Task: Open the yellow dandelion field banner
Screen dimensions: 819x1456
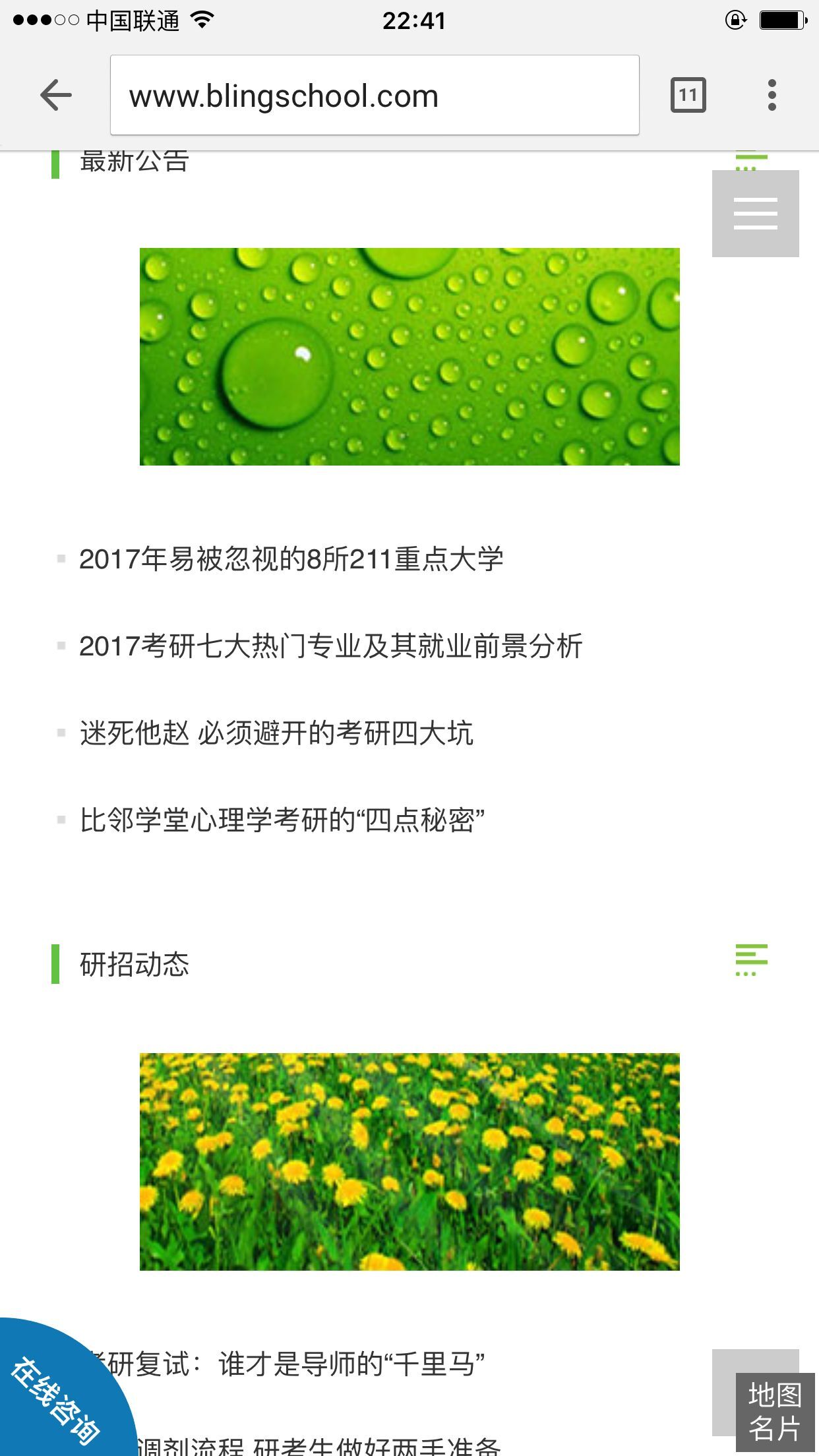Action: point(409,1161)
